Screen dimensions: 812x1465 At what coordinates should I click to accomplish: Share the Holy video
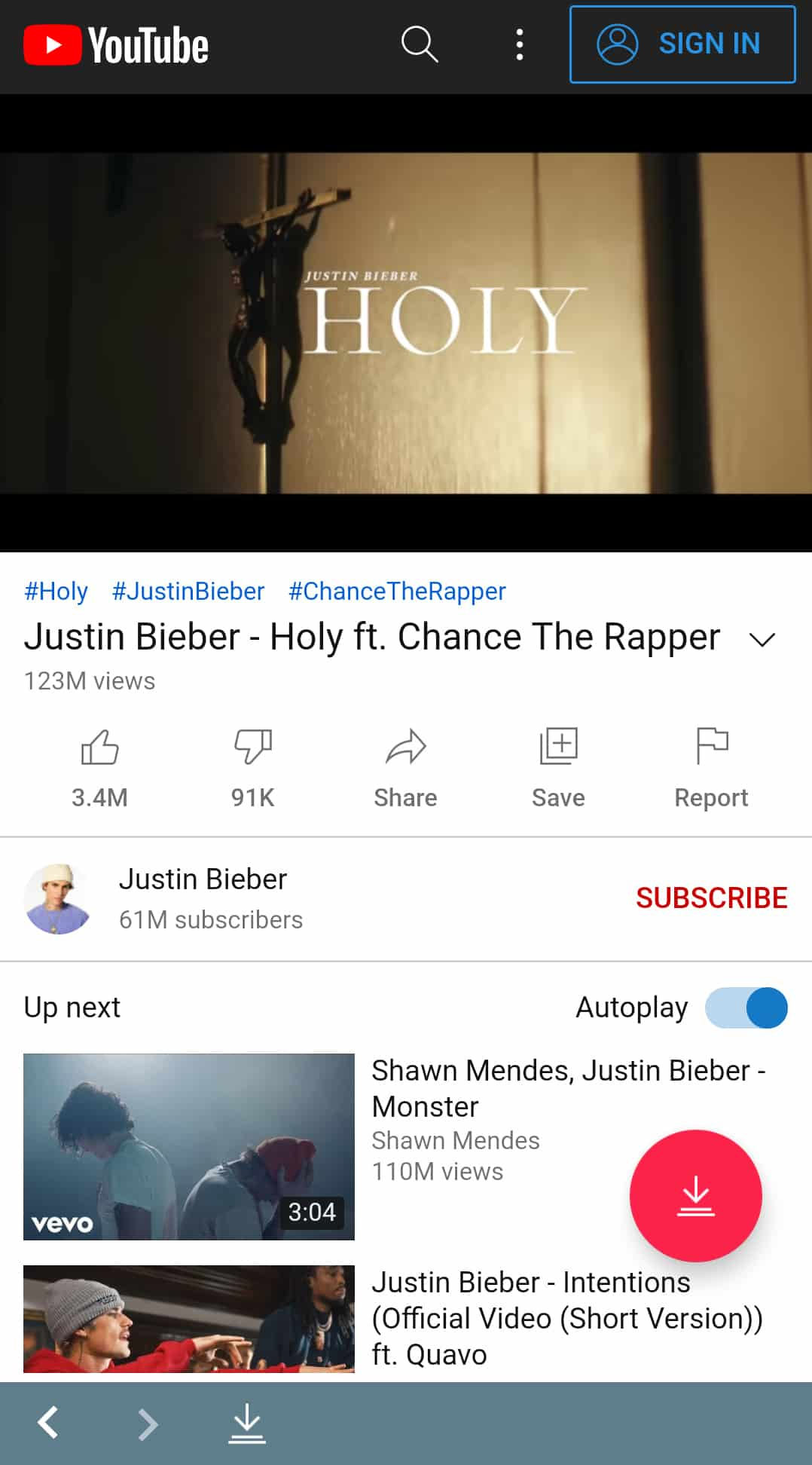[405, 765]
